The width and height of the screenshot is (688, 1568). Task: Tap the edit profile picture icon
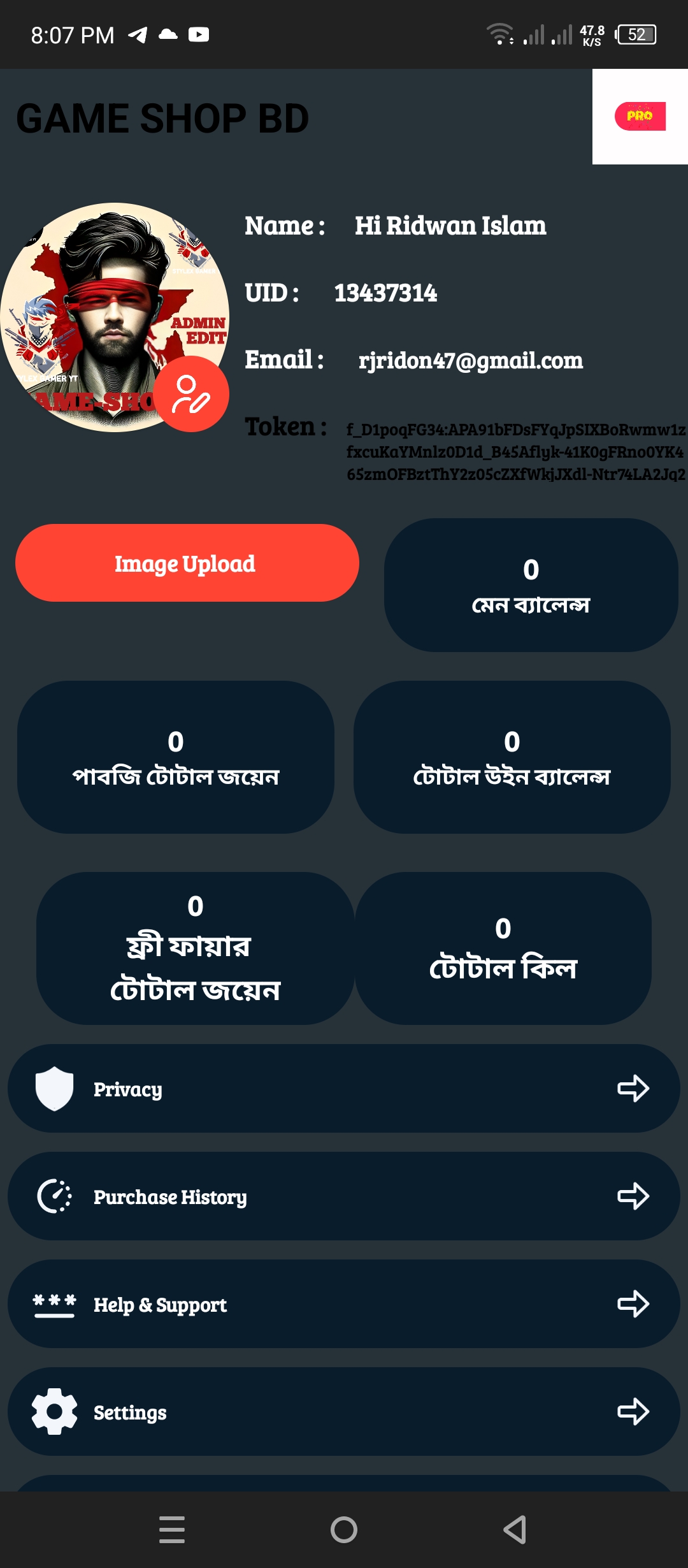coord(191,394)
